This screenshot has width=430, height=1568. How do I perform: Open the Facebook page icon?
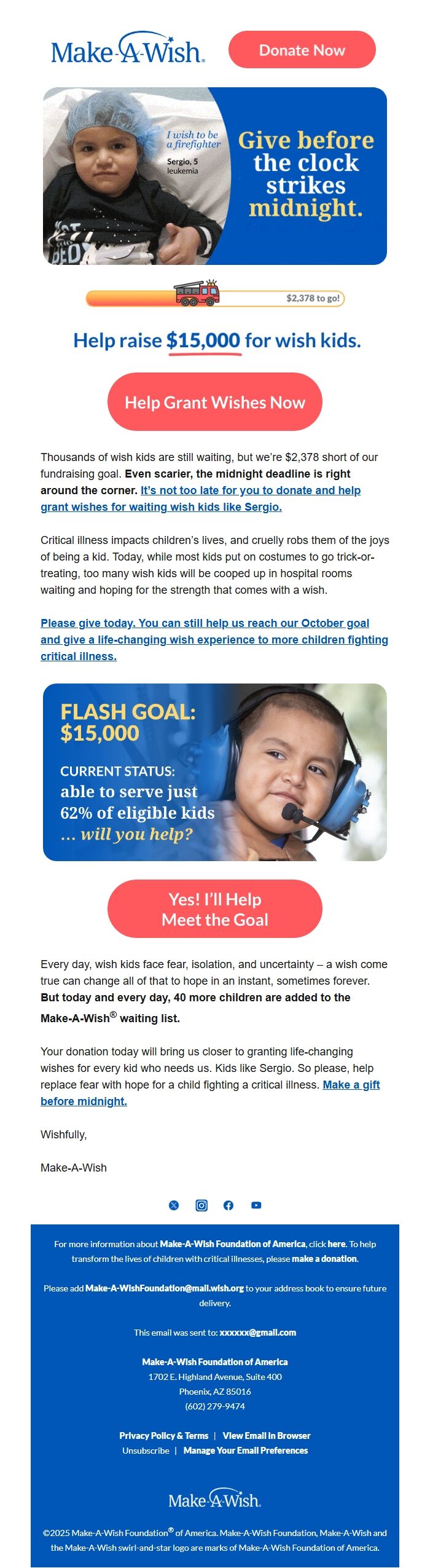click(229, 1205)
